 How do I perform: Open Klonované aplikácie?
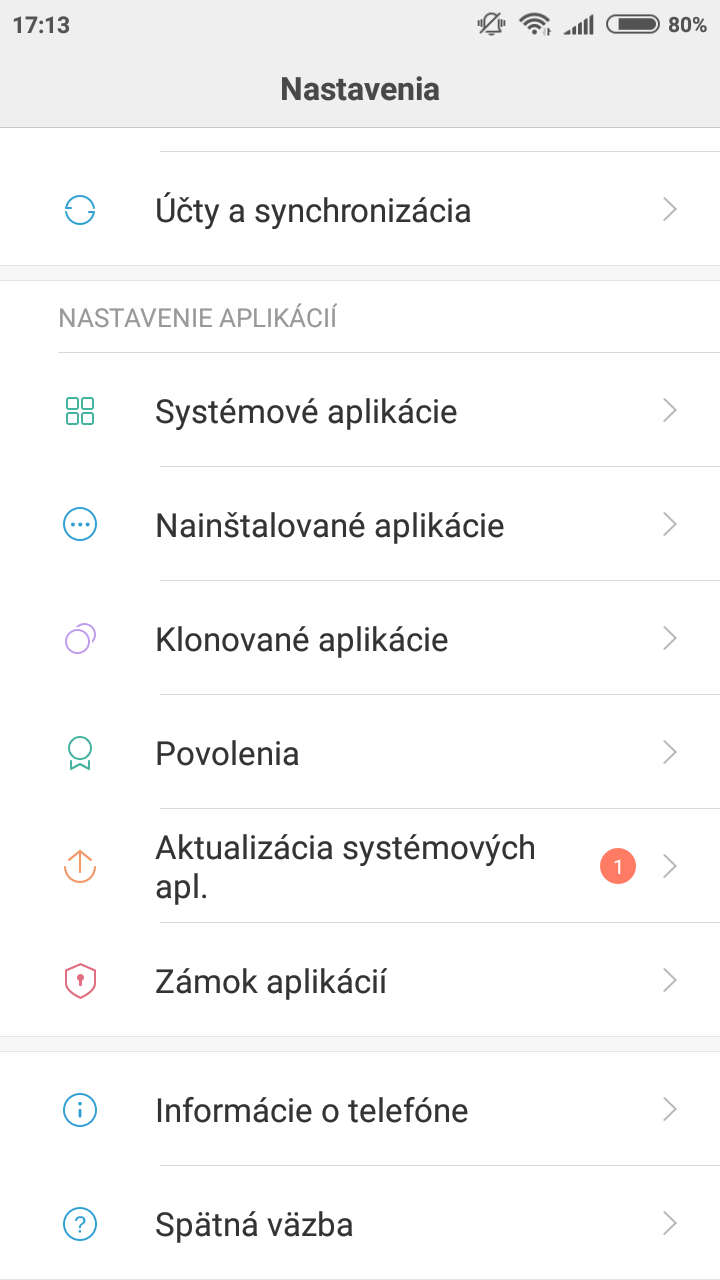tap(360, 638)
